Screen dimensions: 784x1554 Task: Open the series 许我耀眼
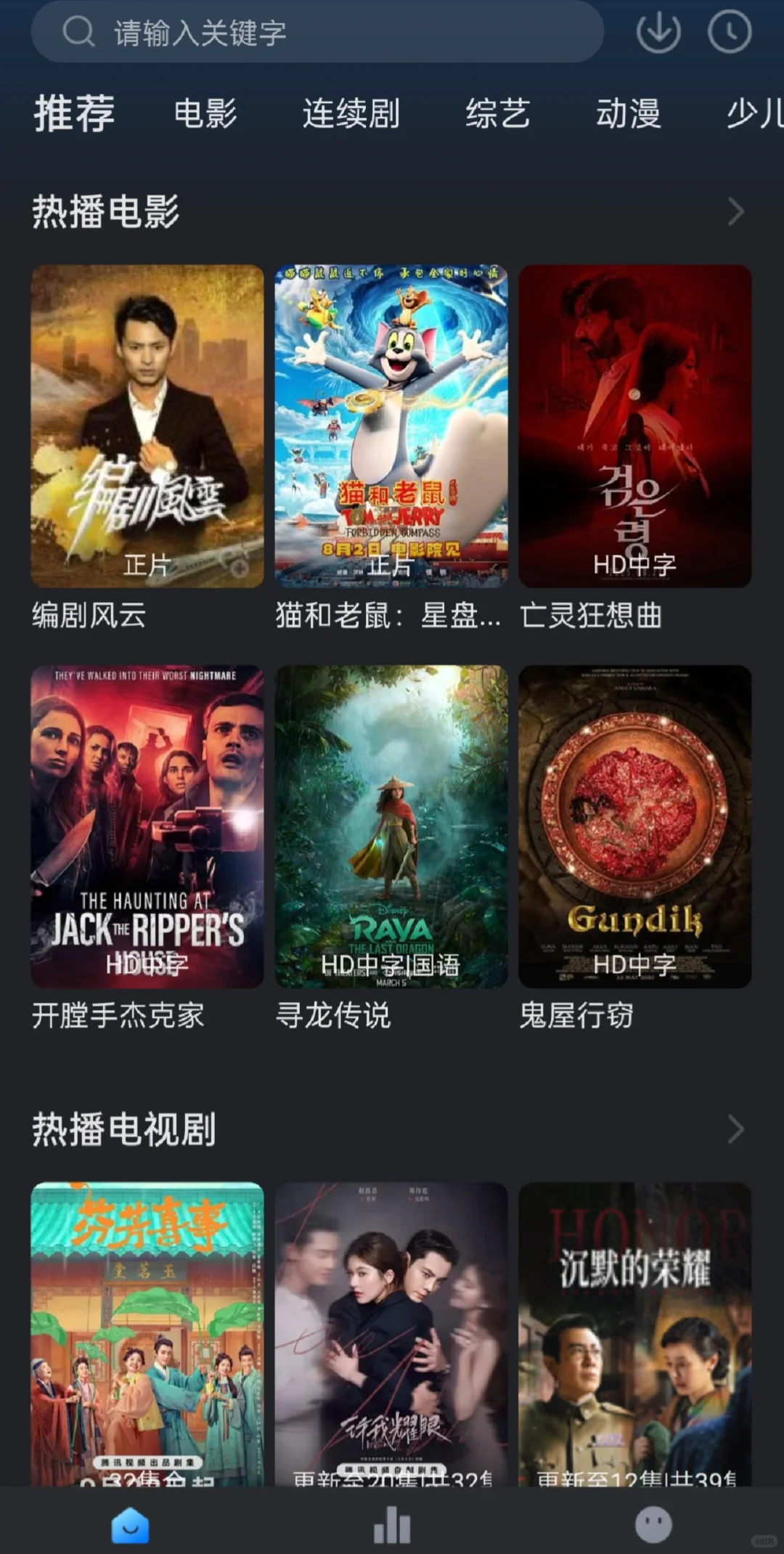point(391,1333)
